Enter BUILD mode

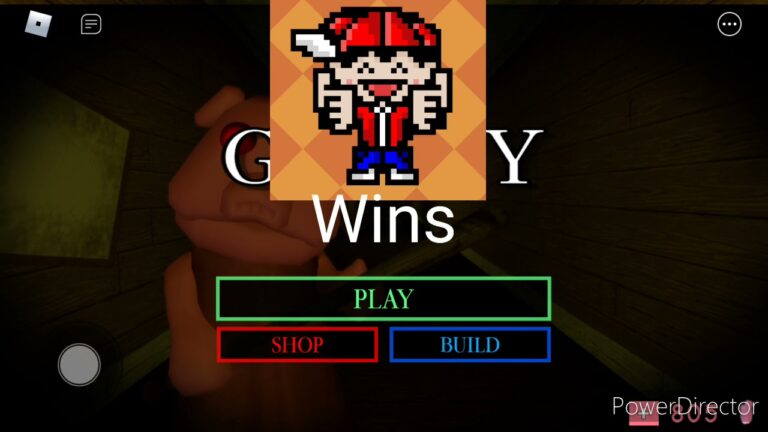coord(469,345)
